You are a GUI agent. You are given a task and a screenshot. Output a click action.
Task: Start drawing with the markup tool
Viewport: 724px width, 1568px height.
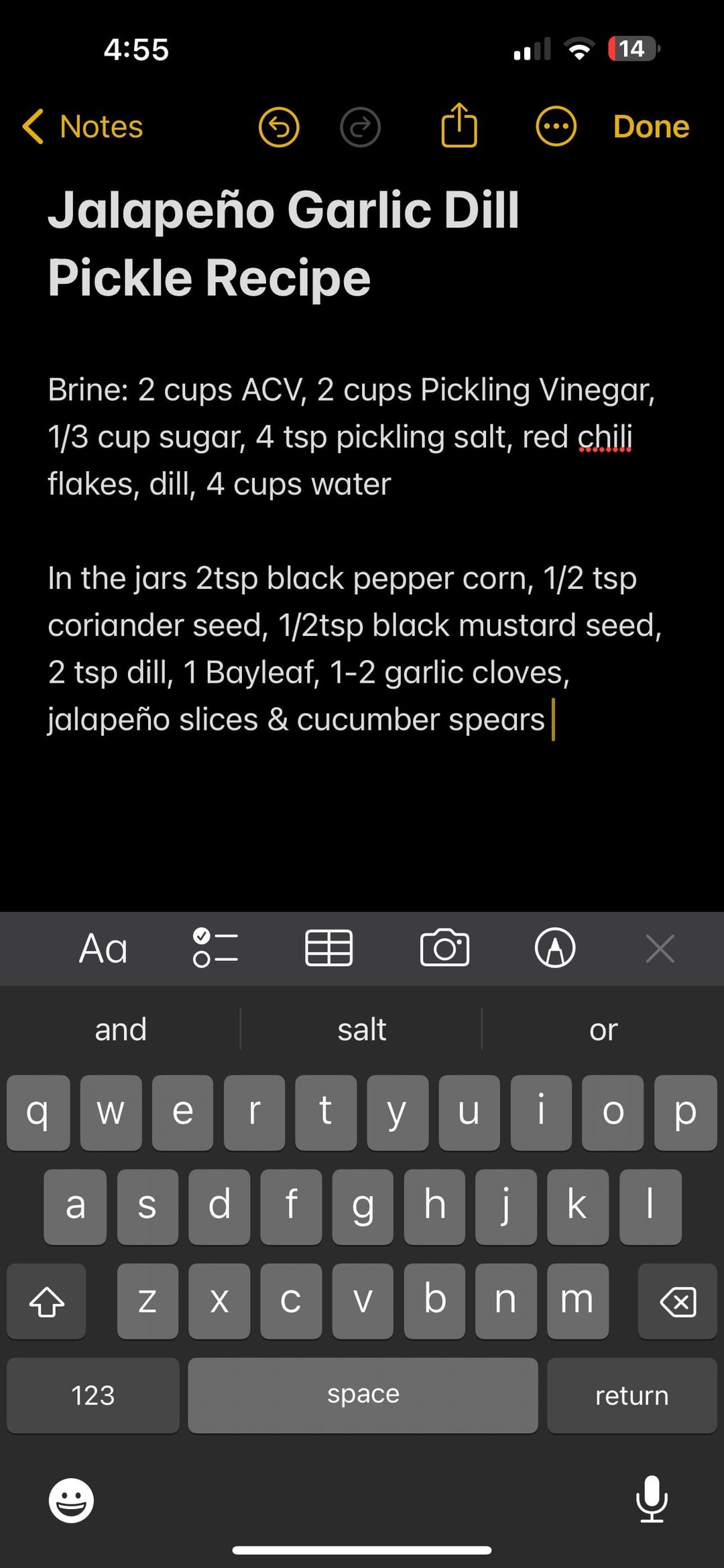coord(555,949)
